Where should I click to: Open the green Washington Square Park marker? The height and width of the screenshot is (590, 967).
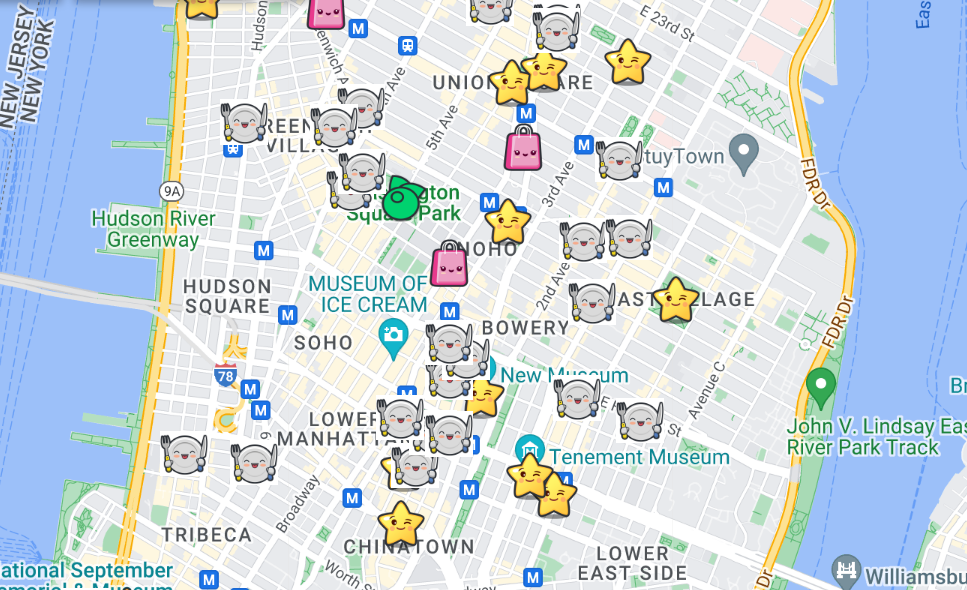(x=401, y=200)
